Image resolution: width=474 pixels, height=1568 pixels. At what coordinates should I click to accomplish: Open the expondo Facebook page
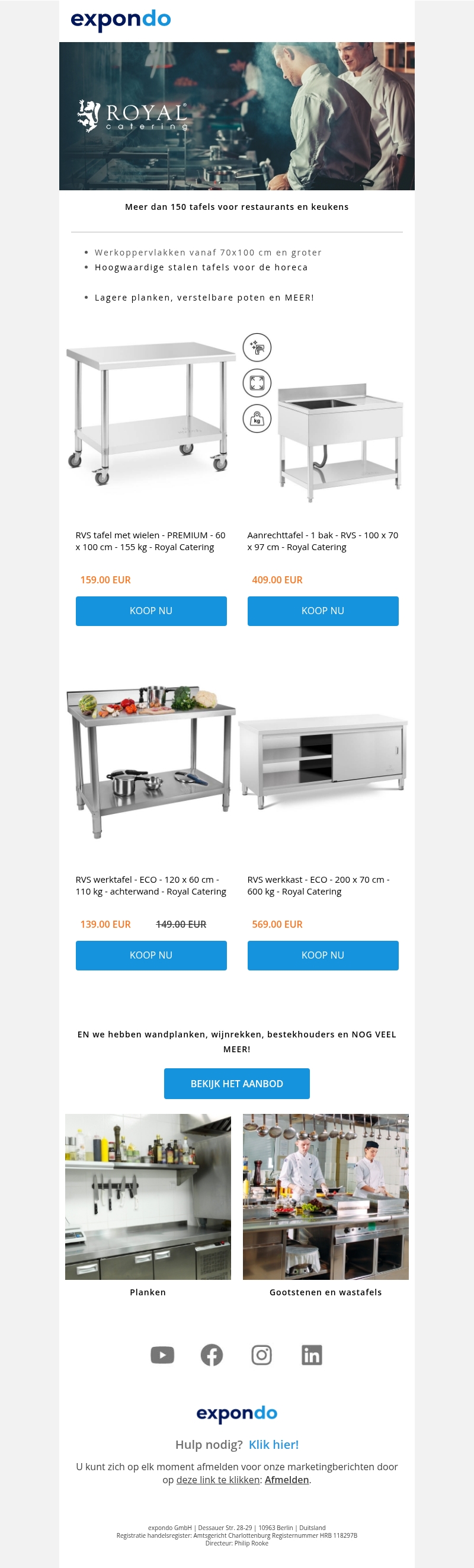click(x=212, y=1355)
